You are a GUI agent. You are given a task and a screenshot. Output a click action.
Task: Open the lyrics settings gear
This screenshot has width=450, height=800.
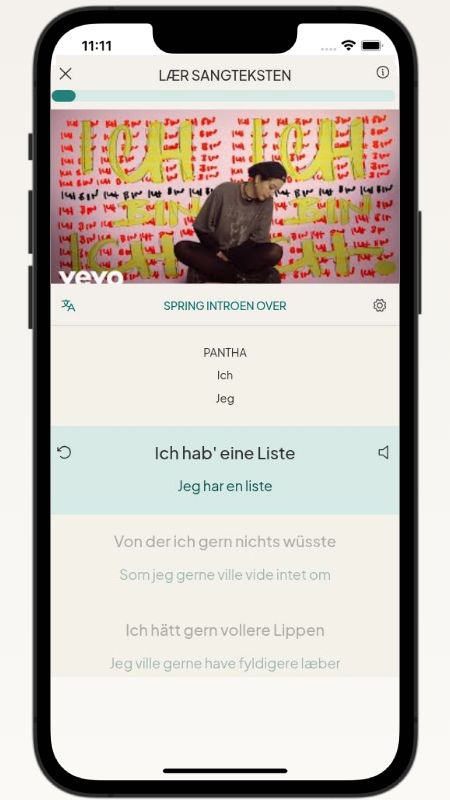(x=380, y=306)
